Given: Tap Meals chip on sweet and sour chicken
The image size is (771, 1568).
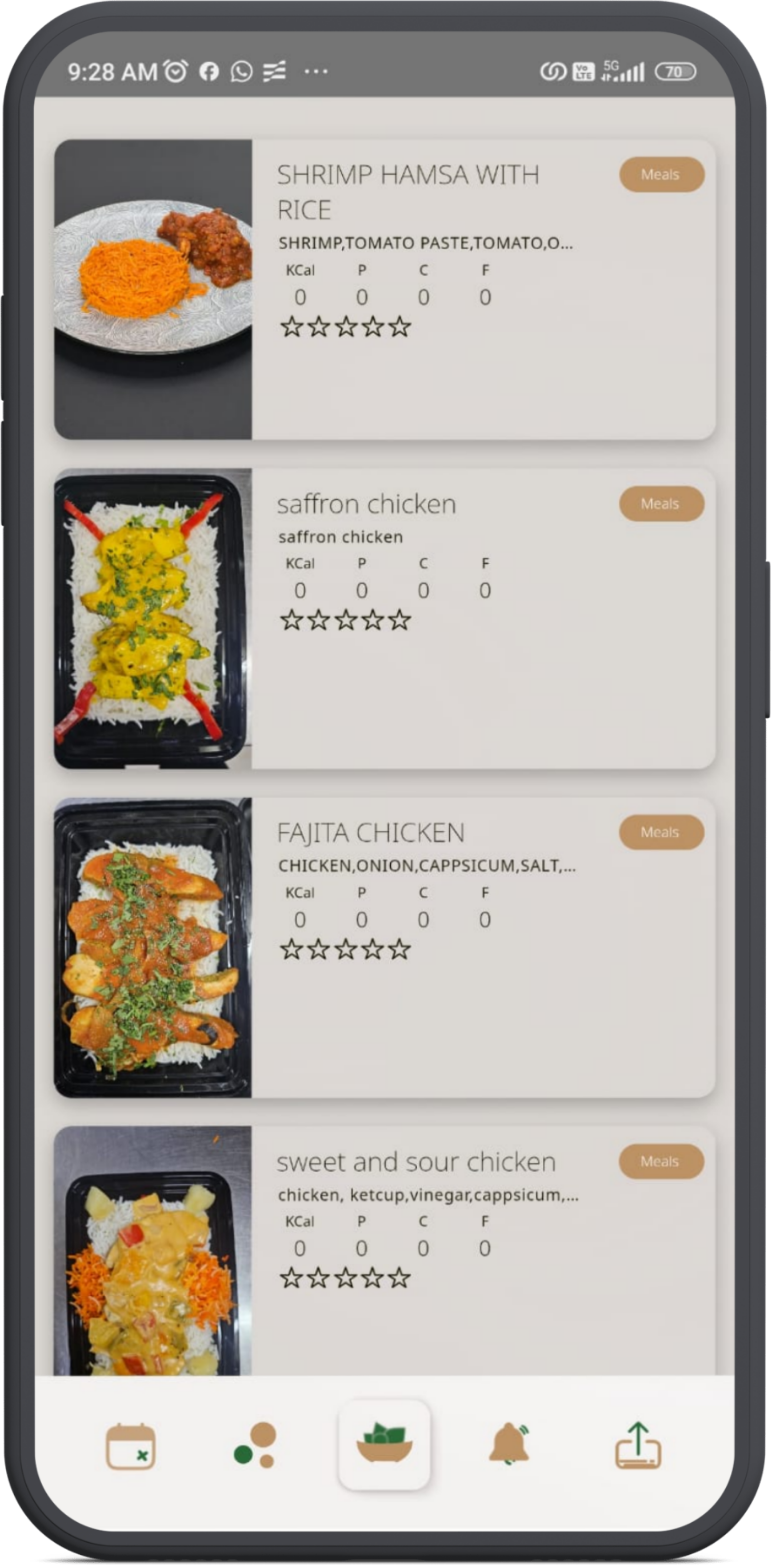Looking at the screenshot, I should (x=661, y=1162).
